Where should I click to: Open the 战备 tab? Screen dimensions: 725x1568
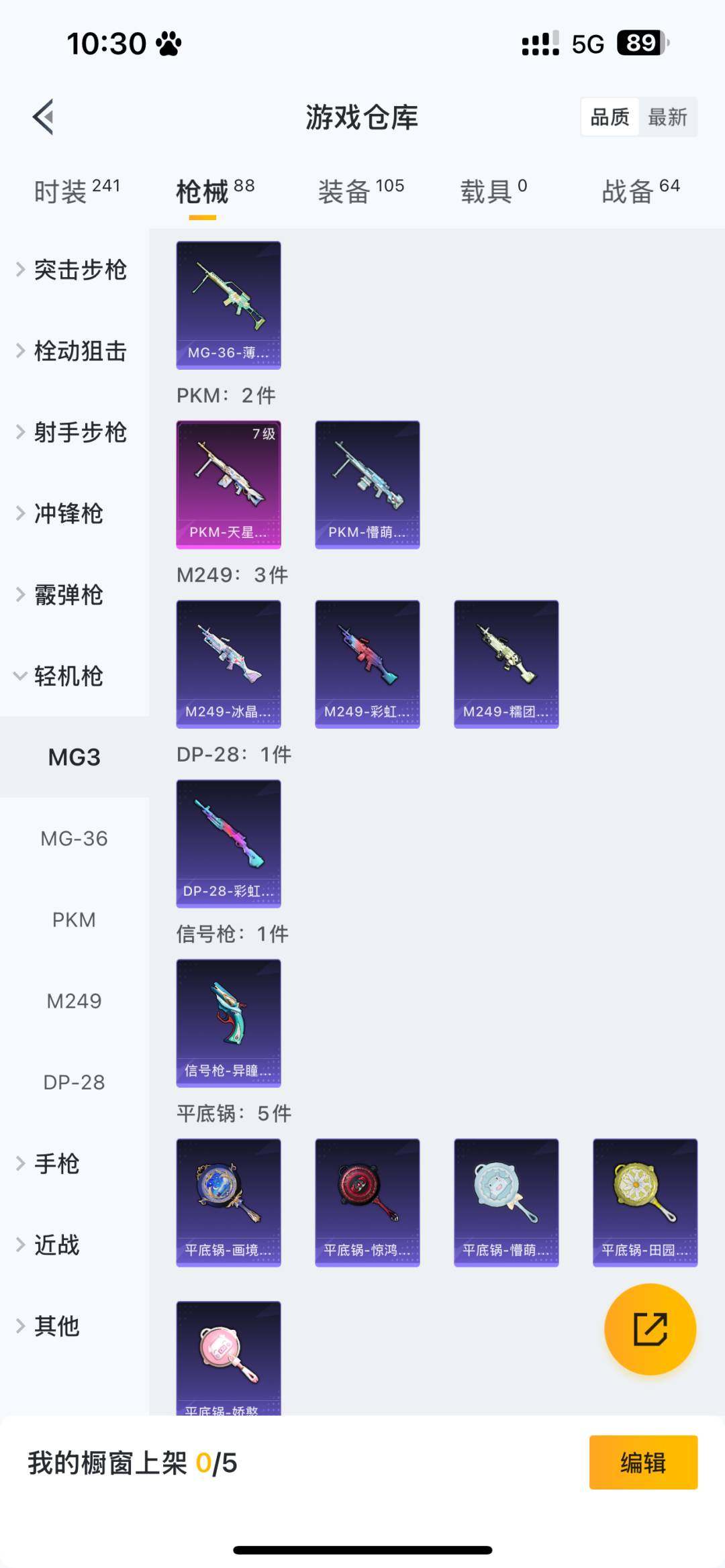pyautogui.click(x=640, y=192)
